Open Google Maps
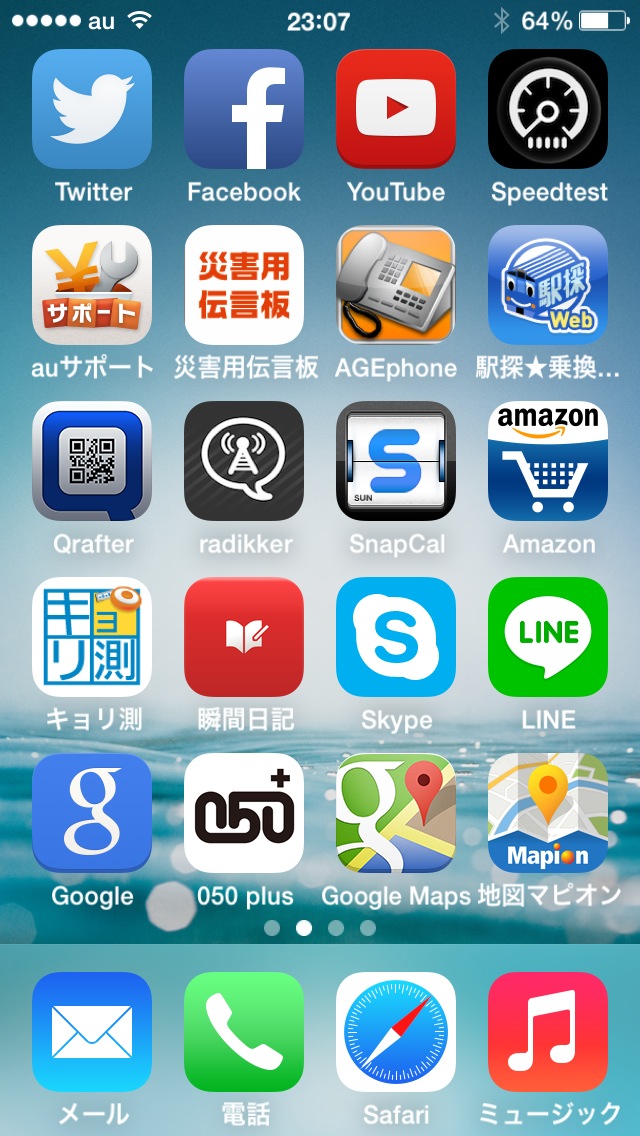The width and height of the screenshot is (640, 1136). click(x=396, y=813)
